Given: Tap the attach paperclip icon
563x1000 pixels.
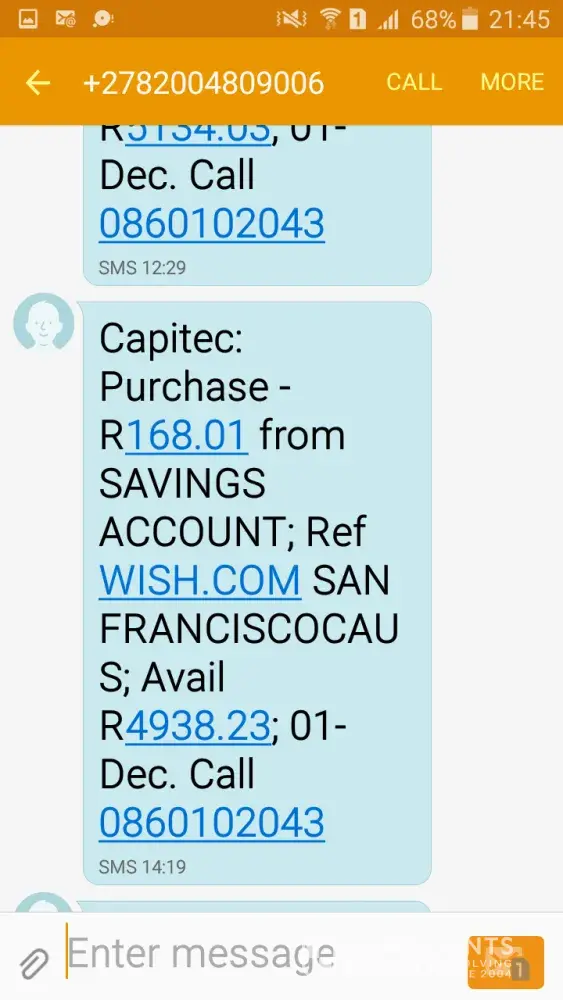Looking at the screenshot, I should coord(33,962).
